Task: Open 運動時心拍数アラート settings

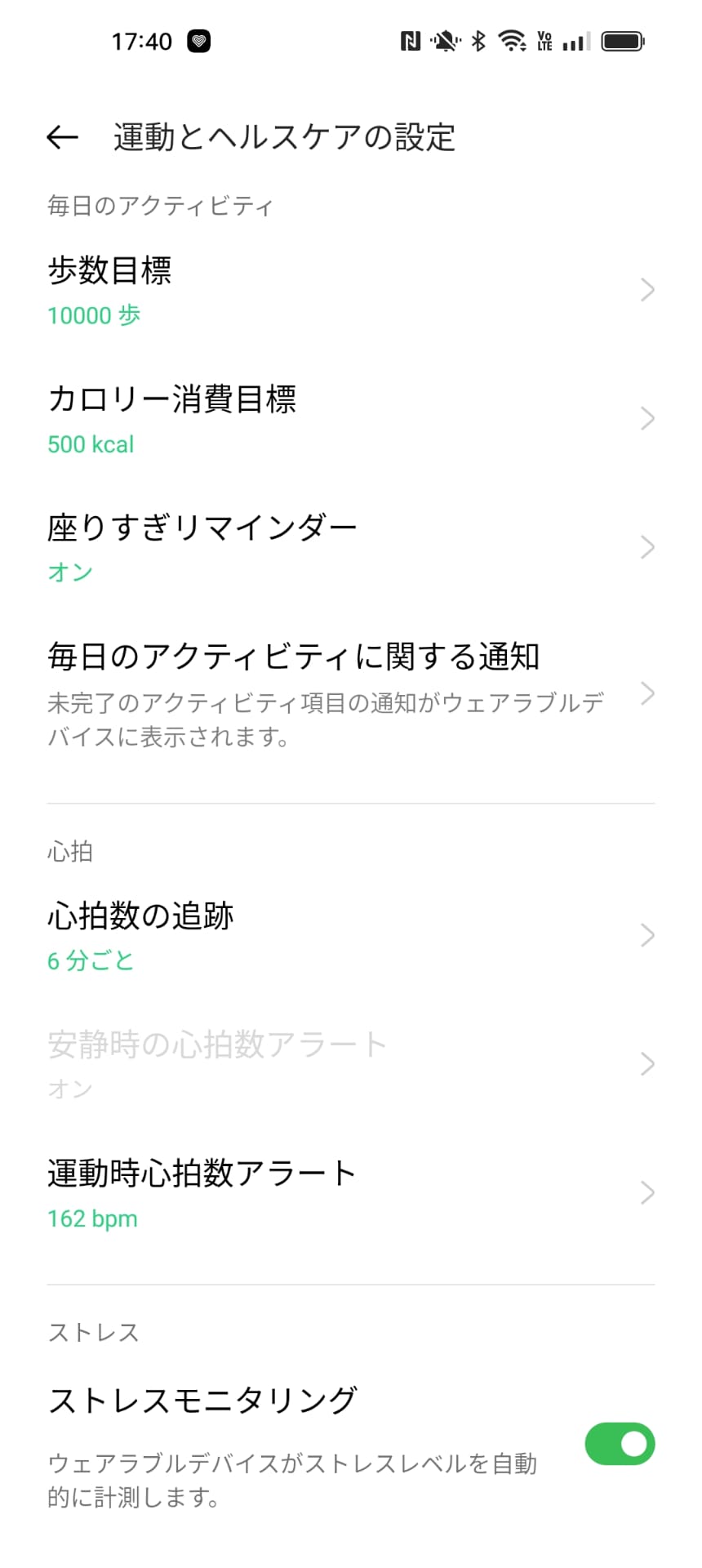Action: pos(647,1192)
